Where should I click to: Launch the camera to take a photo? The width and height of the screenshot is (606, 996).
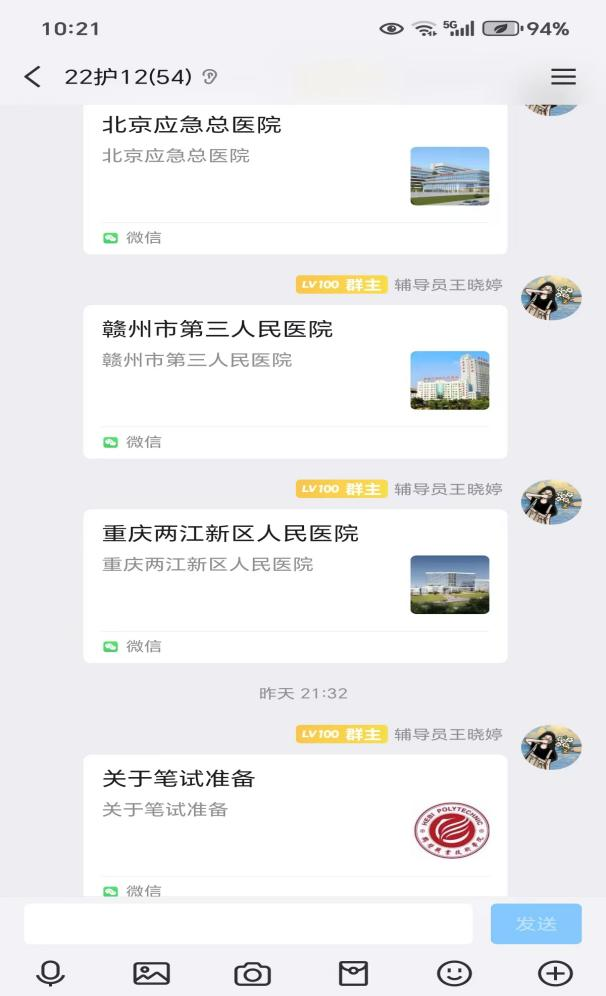pos(252,973)
